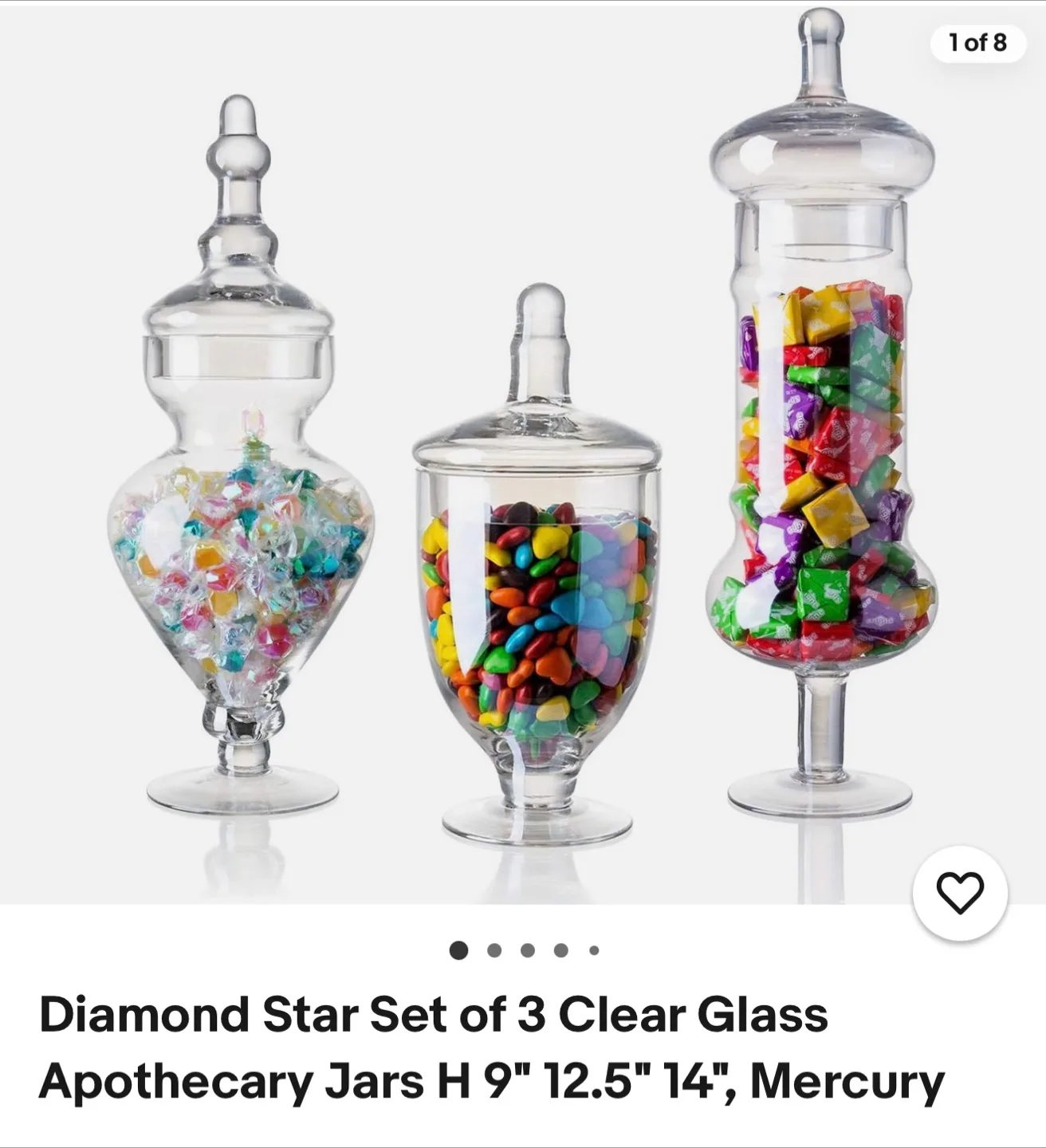Image resolution: width=1046 pixels, height=1148 pixels.
Task: Select the fifth, smallest pagination dot
Action: [592, 949]
